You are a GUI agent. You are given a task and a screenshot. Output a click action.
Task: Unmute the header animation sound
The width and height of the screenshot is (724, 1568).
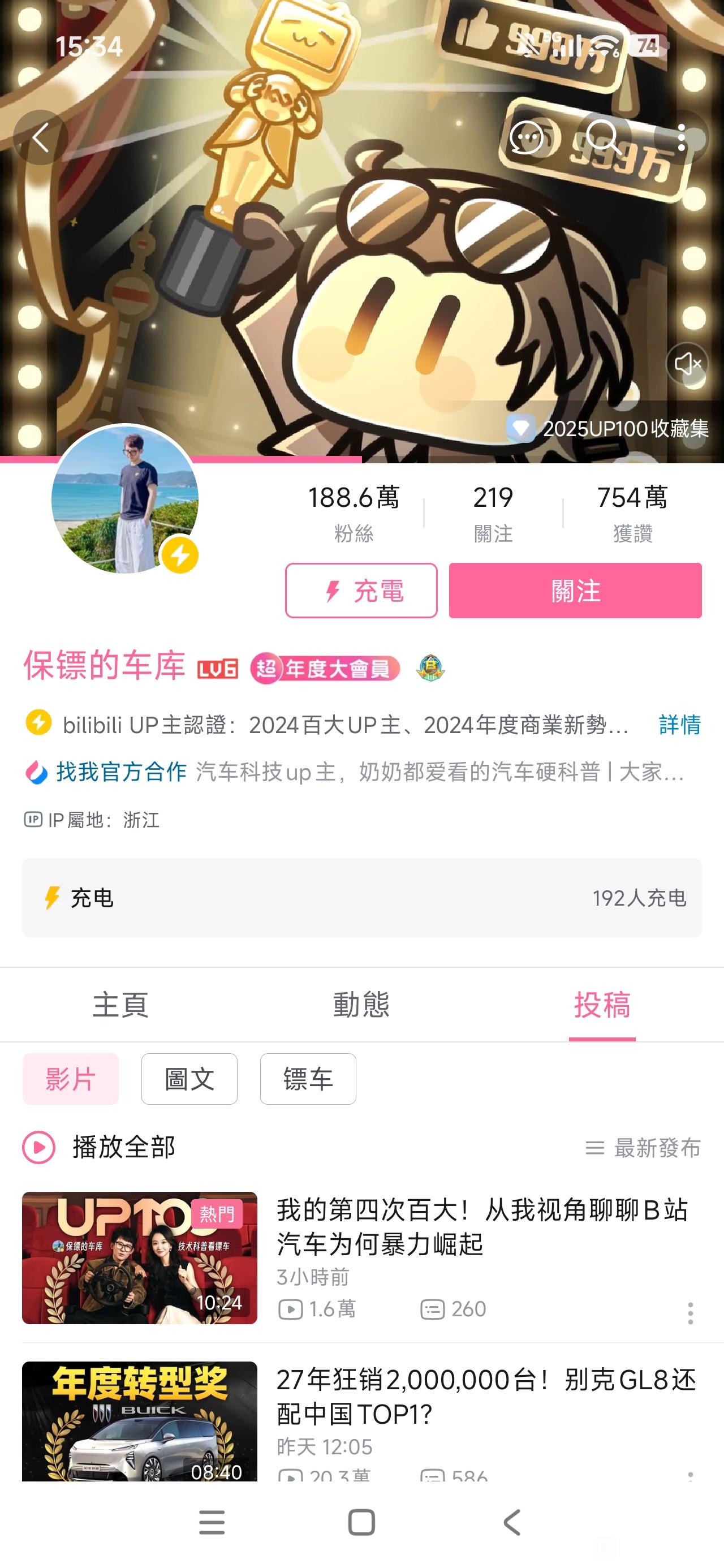tap(687, 364)
